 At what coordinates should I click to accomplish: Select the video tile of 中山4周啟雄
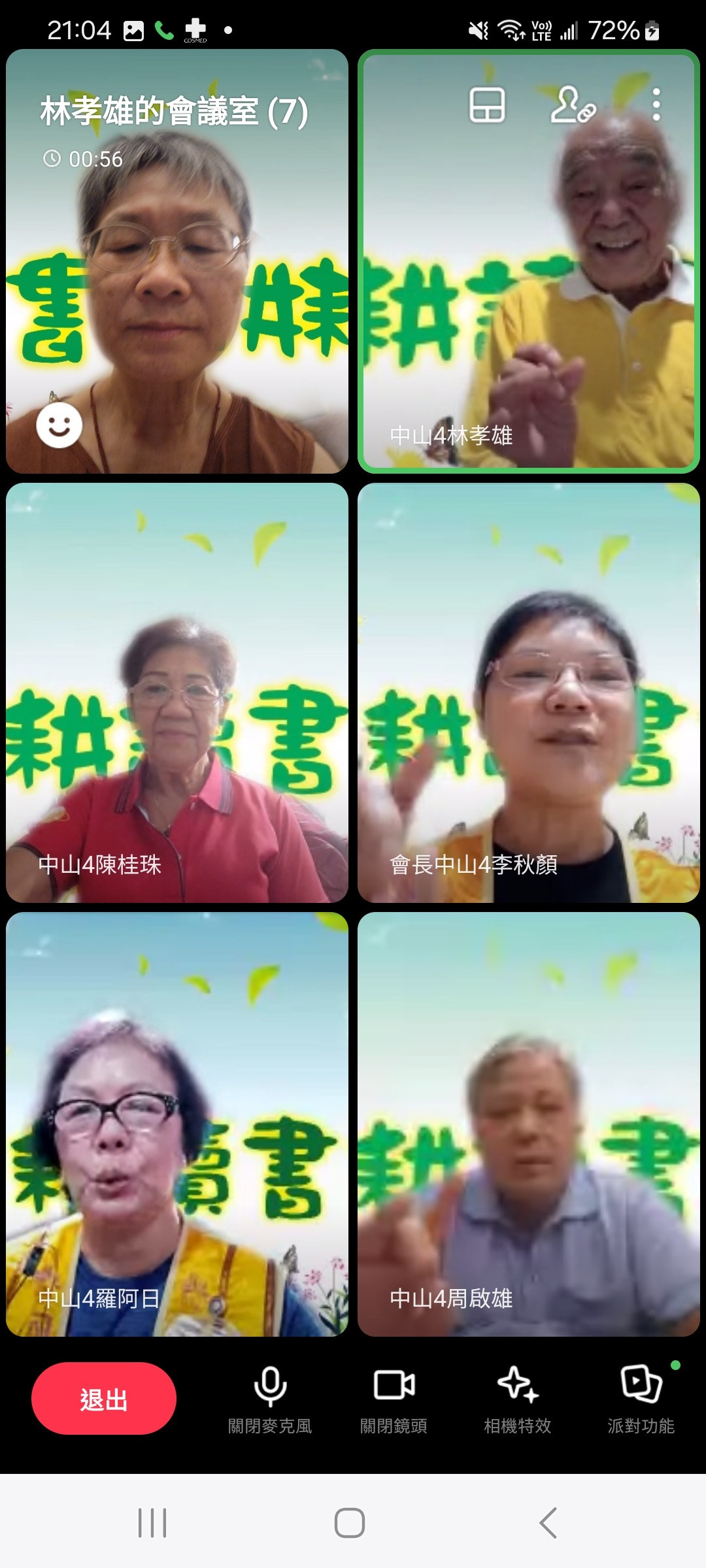point(529,1124)
